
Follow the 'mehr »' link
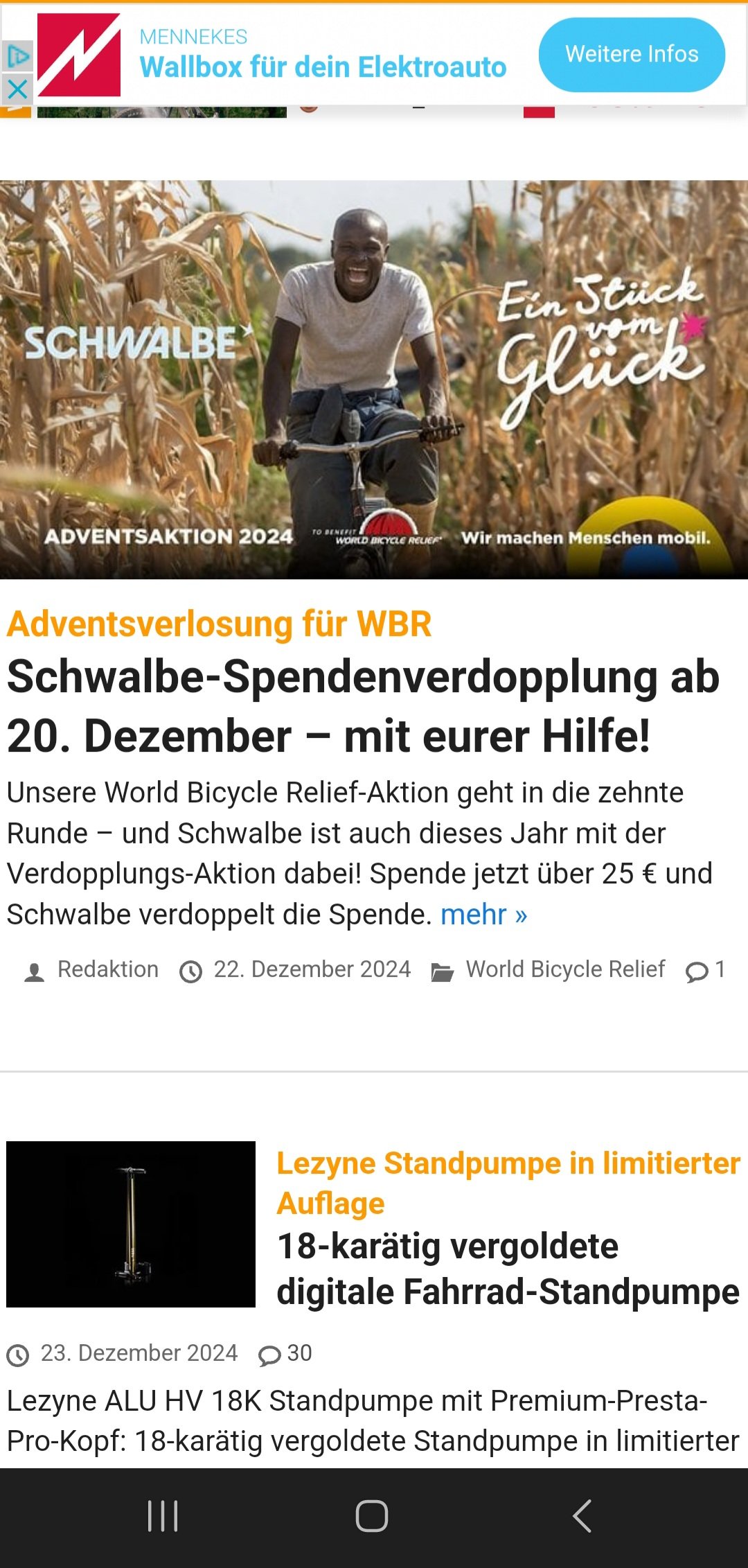pyautogui.click(x=484, y=915)
